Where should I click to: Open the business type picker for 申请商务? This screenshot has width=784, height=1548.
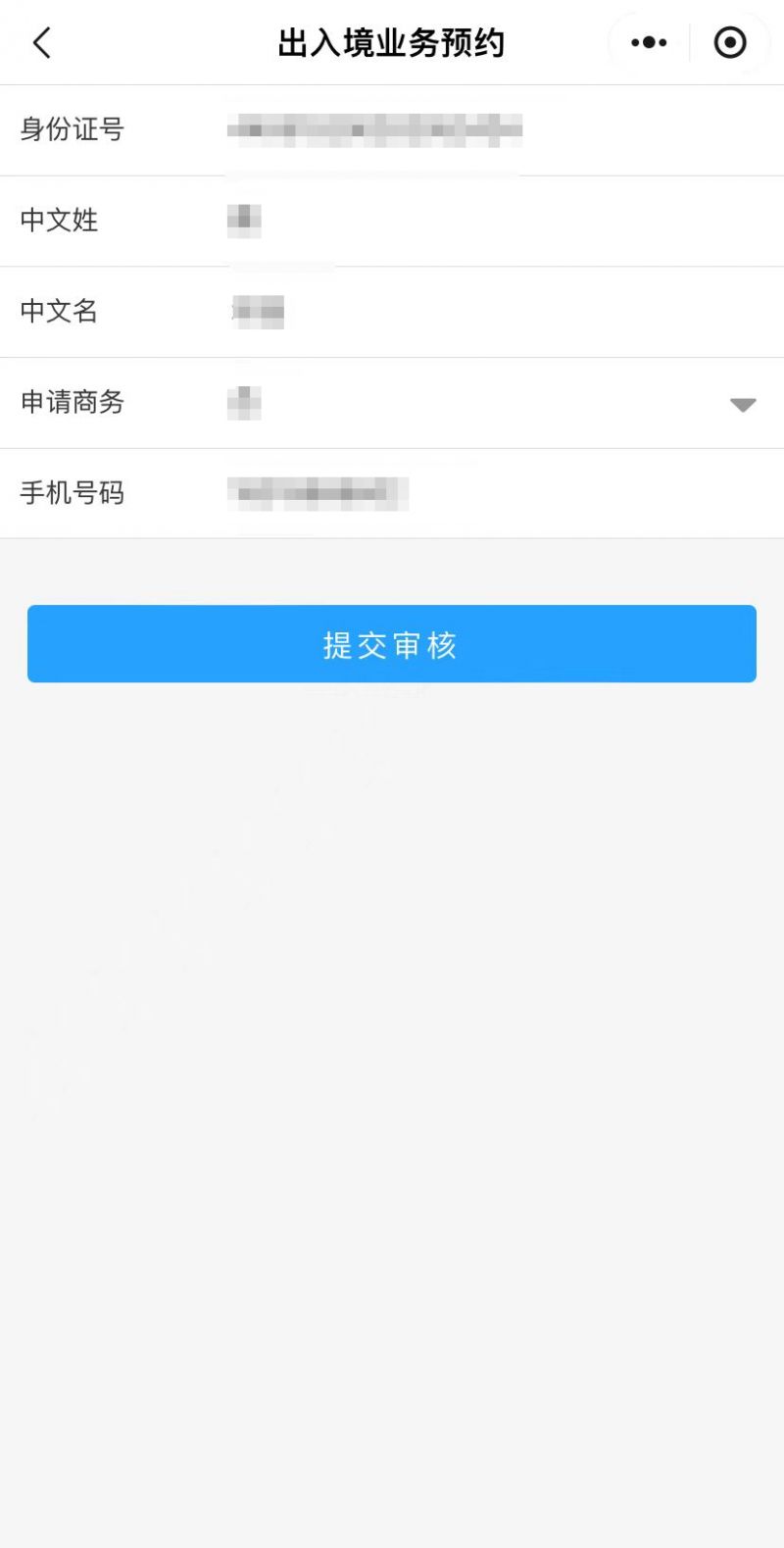[742, 403]
